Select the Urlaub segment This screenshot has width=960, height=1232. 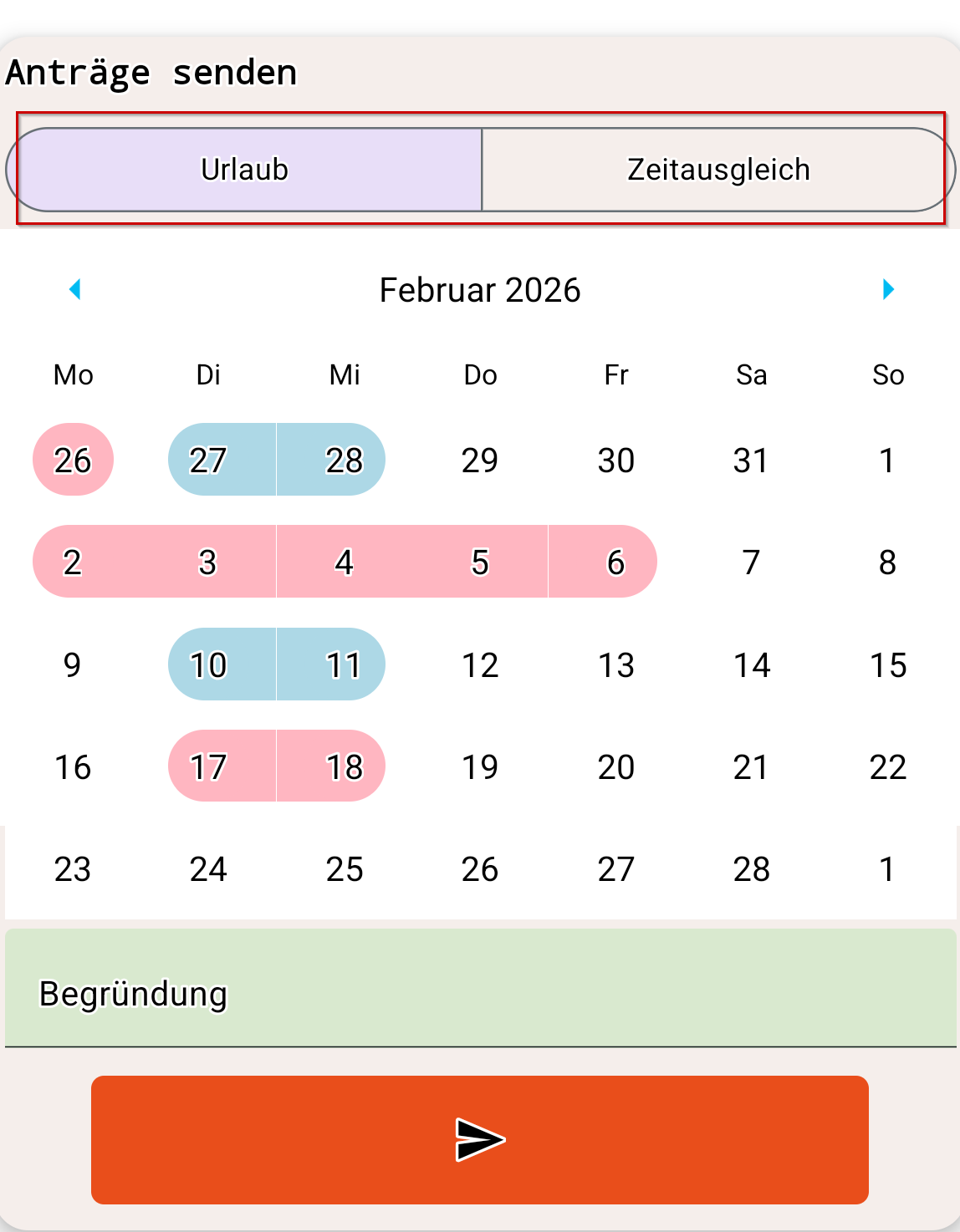(245, 170)
